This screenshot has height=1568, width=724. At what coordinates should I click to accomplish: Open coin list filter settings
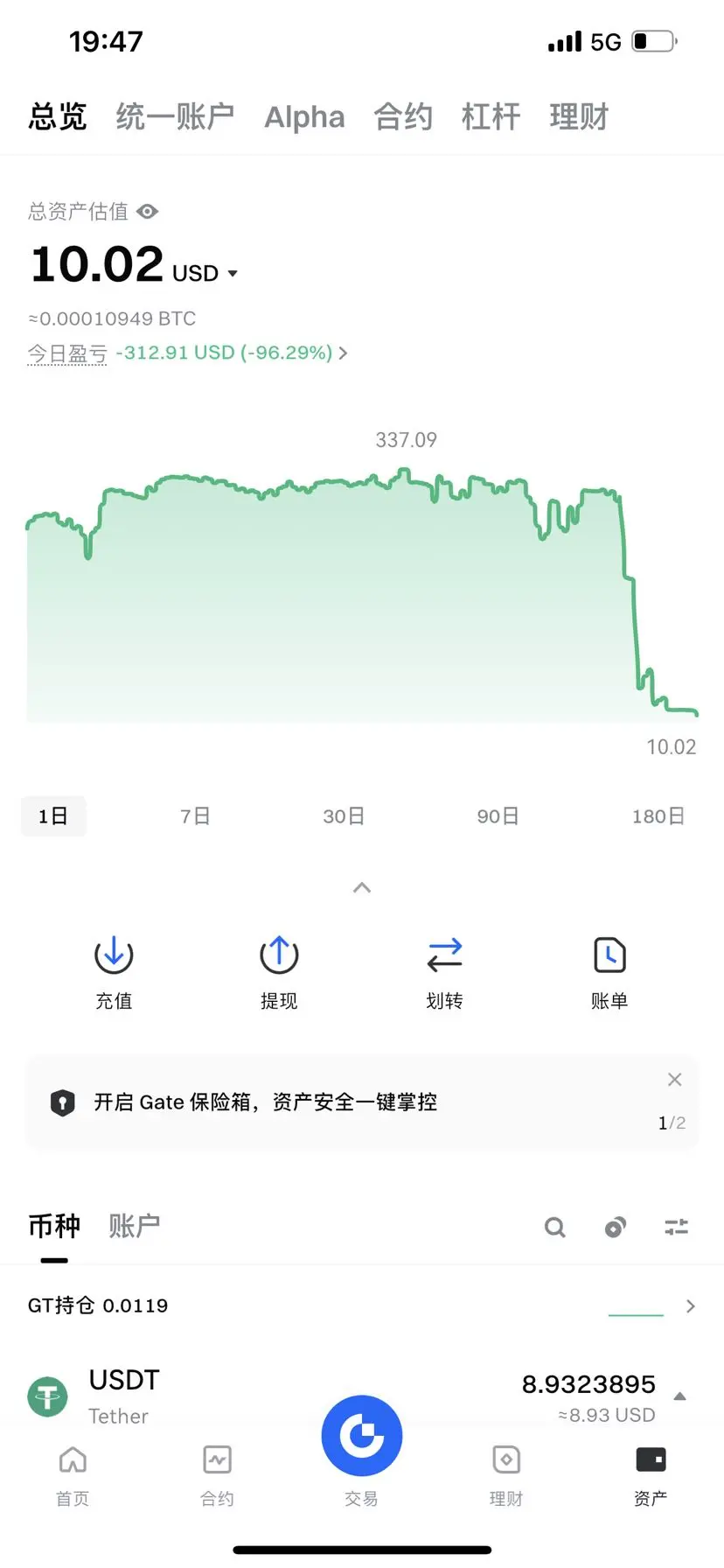coord(677,1228)
